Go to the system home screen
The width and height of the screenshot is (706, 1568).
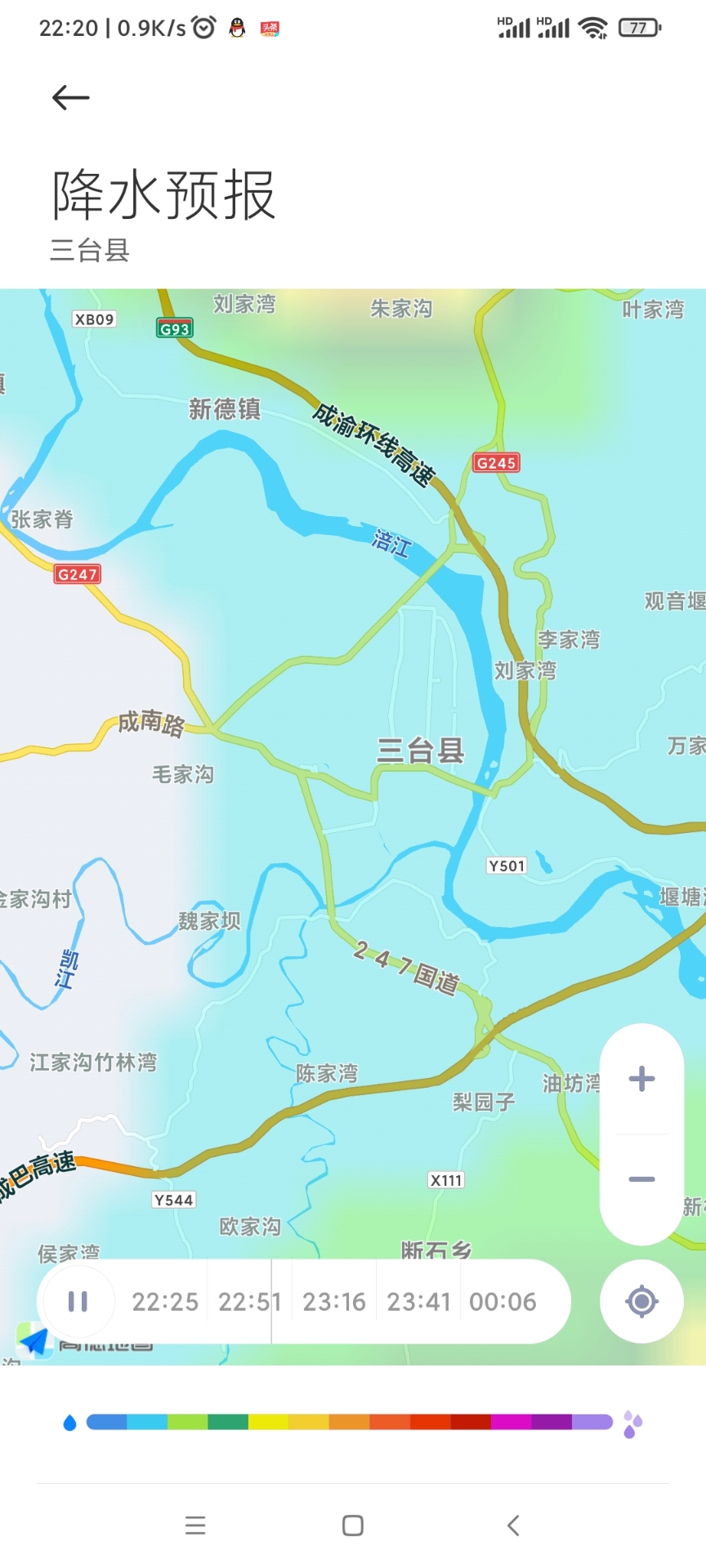point(353,1526)
